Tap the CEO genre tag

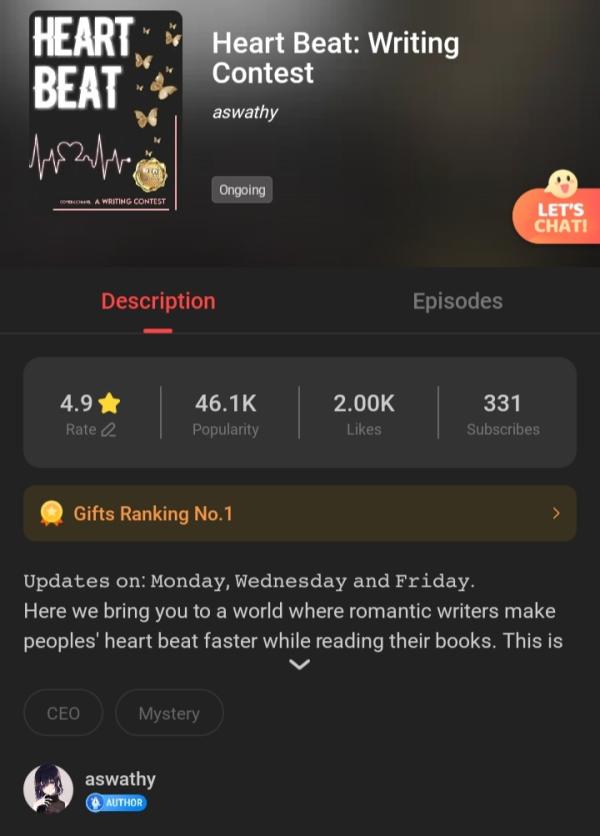(x=63, y=713)
